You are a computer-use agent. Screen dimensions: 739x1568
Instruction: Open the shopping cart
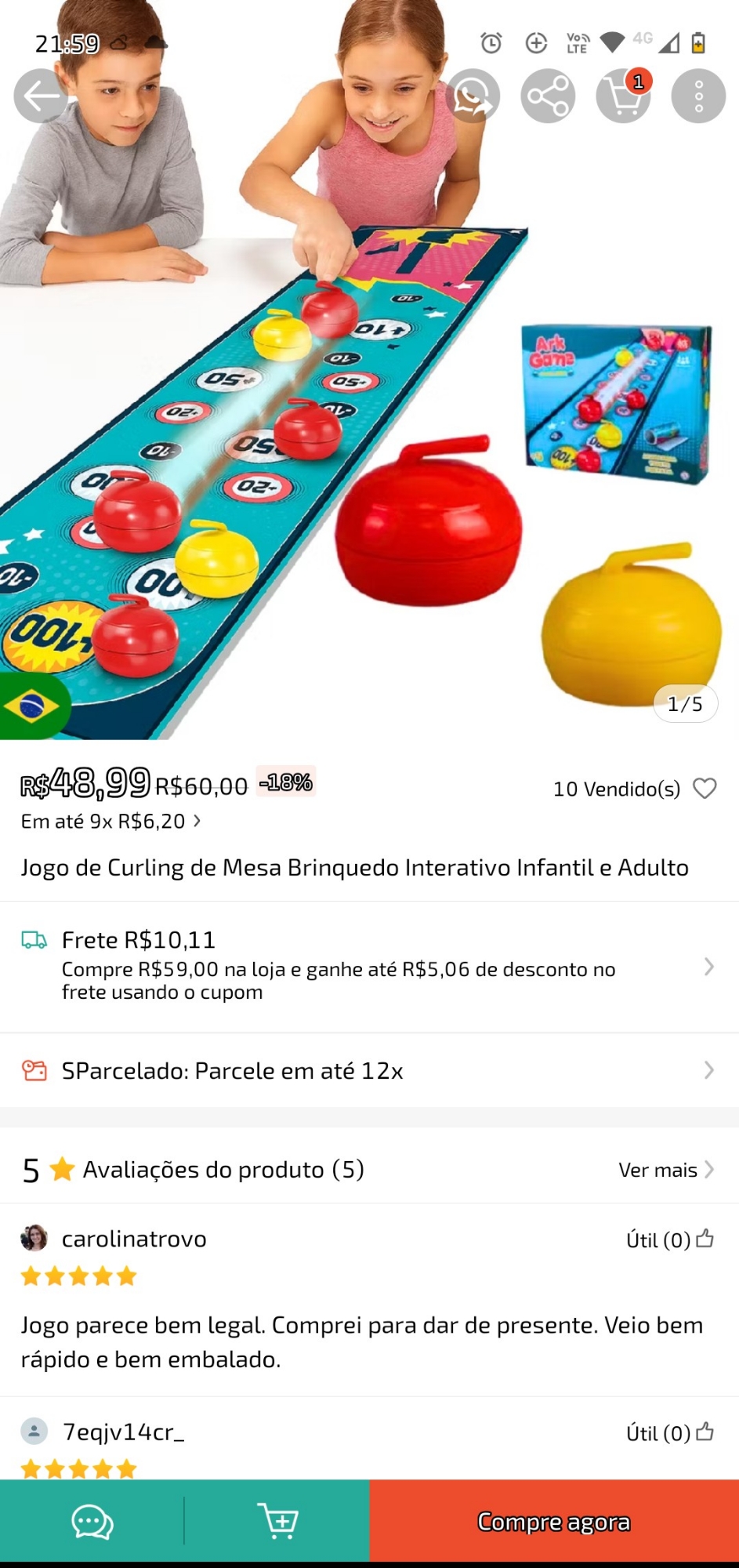click(623, 96)
